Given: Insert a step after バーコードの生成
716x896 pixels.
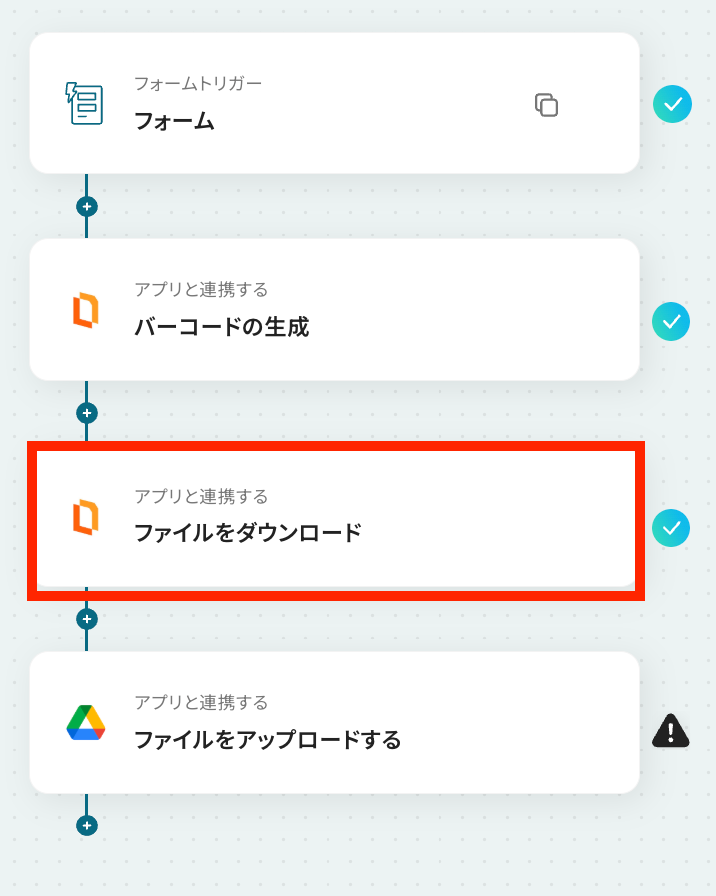Looking at the screenshot, I should click(x=87, y=413).
